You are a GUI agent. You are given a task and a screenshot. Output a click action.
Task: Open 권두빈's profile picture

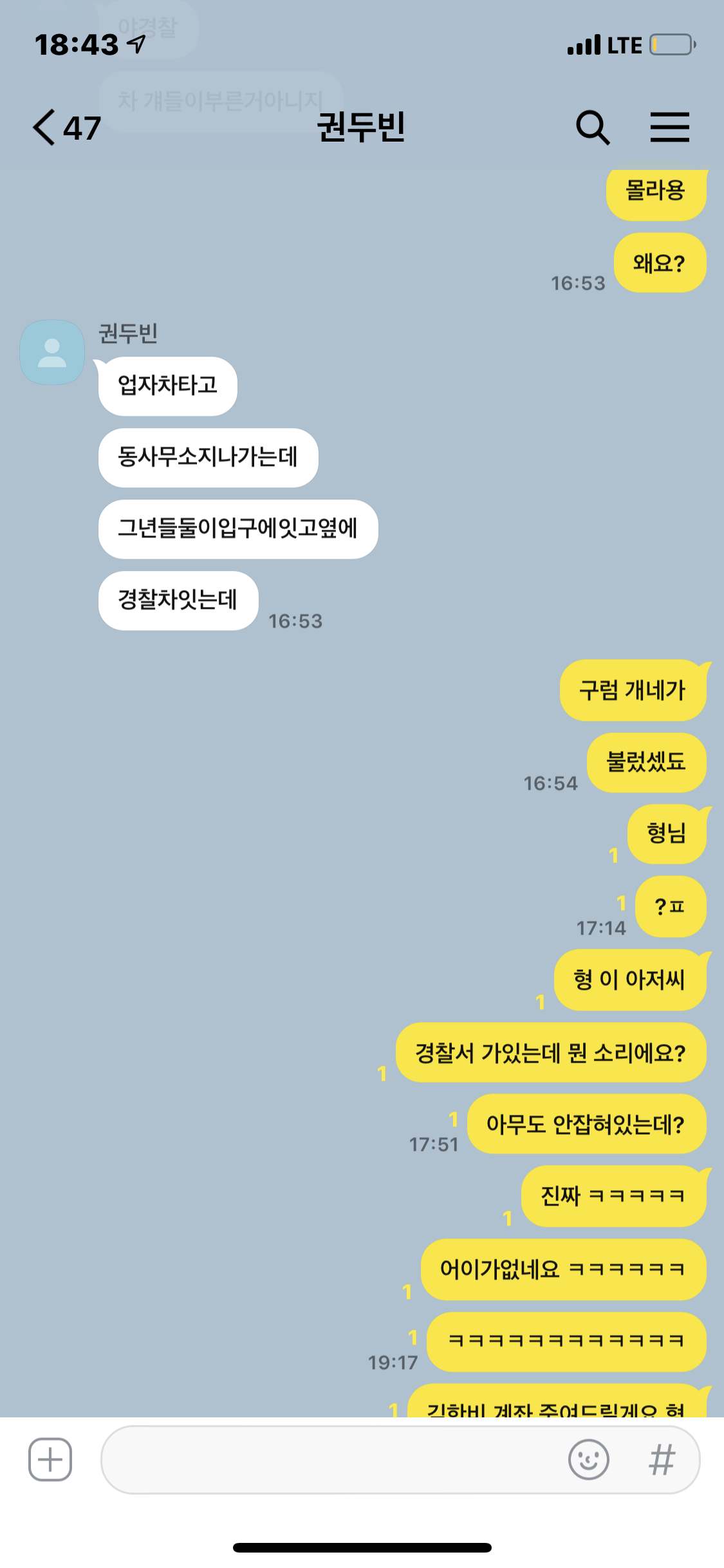(52, 353)
